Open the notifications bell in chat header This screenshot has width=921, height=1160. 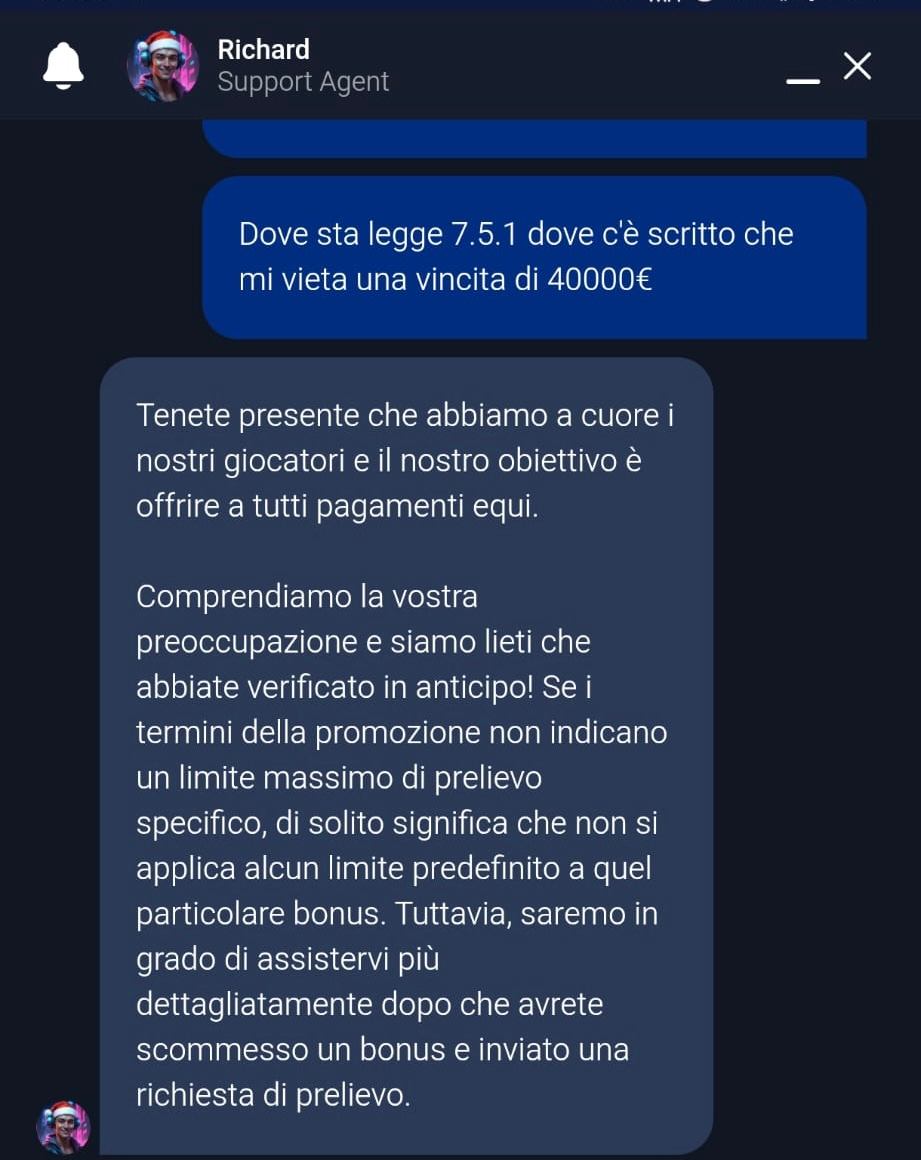pyautogui.click(x=63, y=67)
